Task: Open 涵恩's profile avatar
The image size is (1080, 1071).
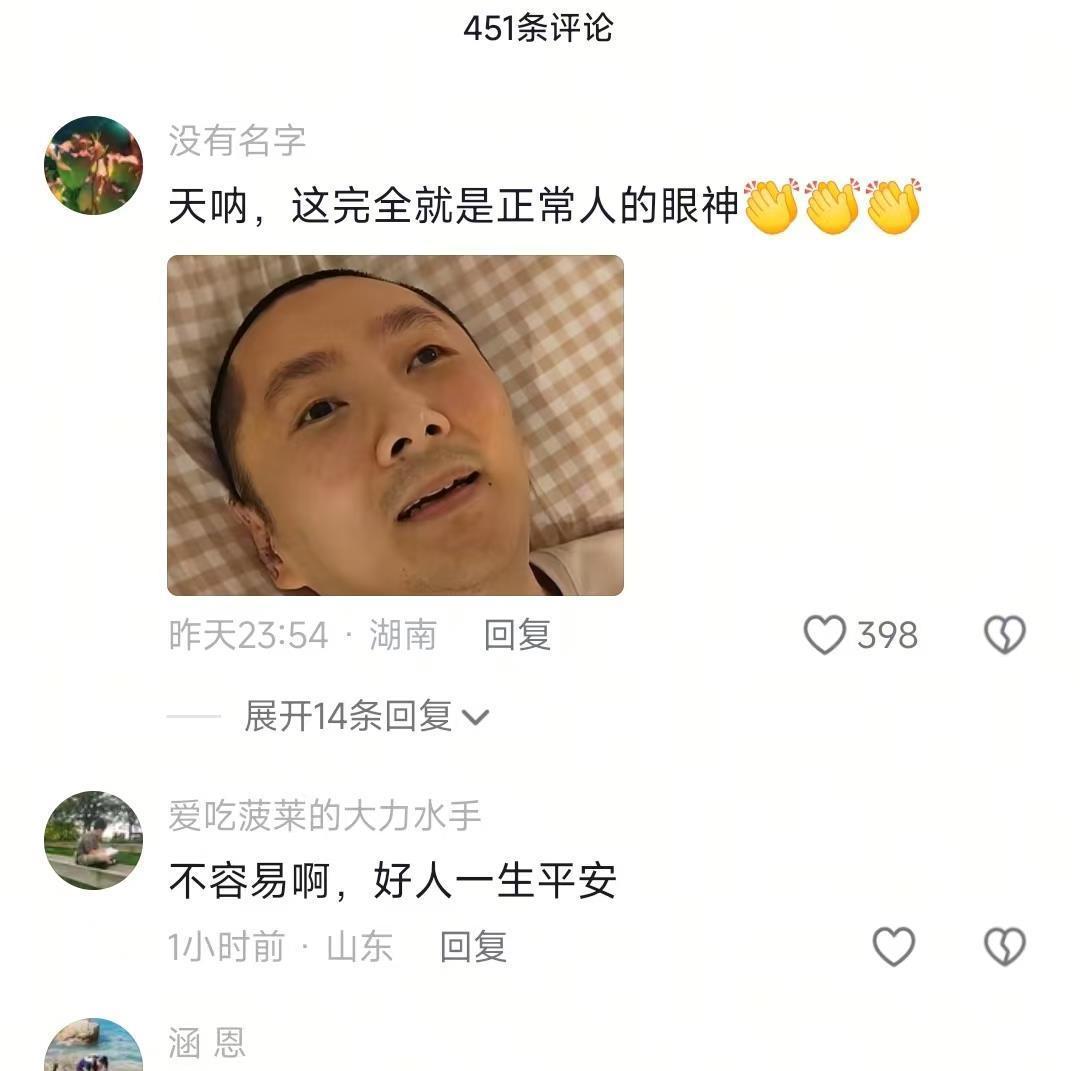Action: [x=93, y=1048]
